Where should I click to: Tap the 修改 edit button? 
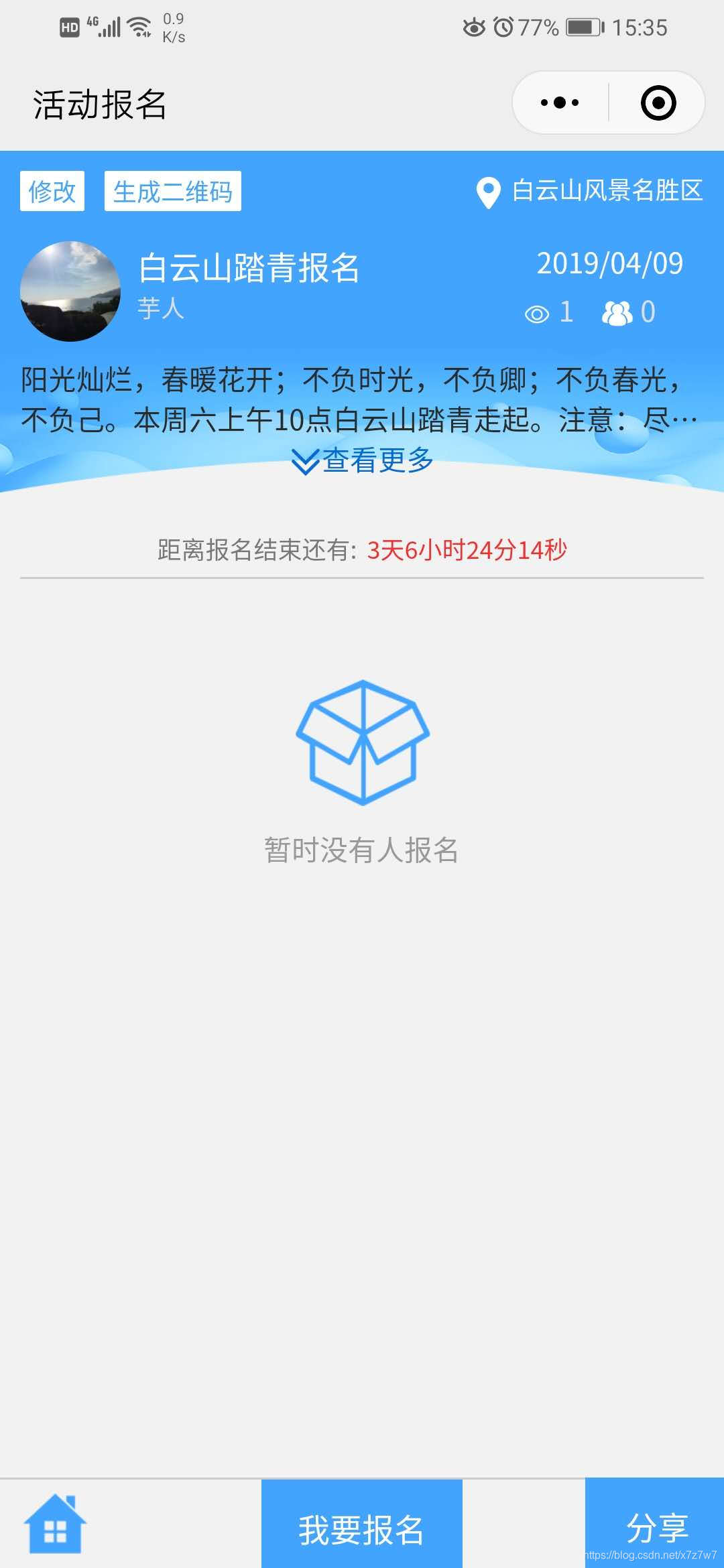tap(52, 192)
